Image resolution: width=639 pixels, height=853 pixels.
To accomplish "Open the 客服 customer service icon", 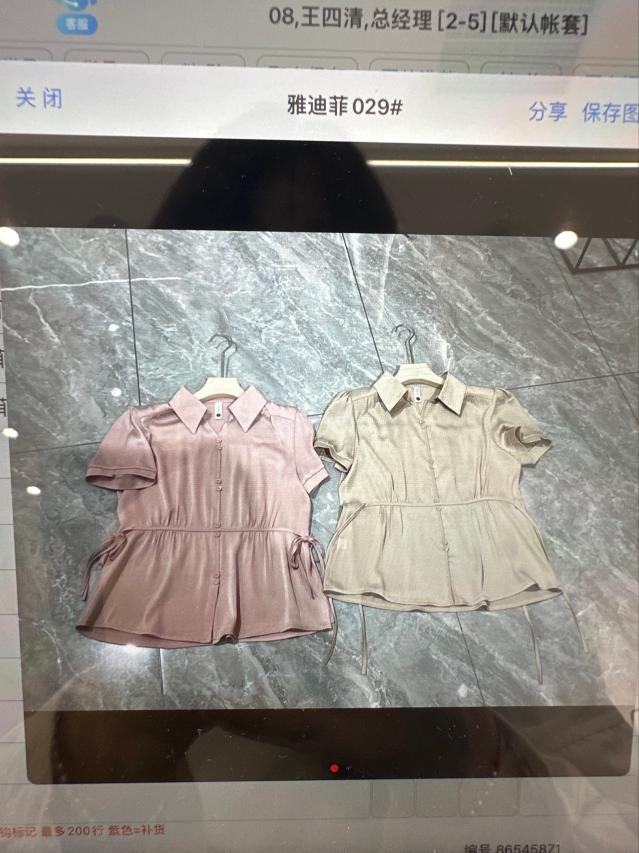I will click(x=76, y=18).
